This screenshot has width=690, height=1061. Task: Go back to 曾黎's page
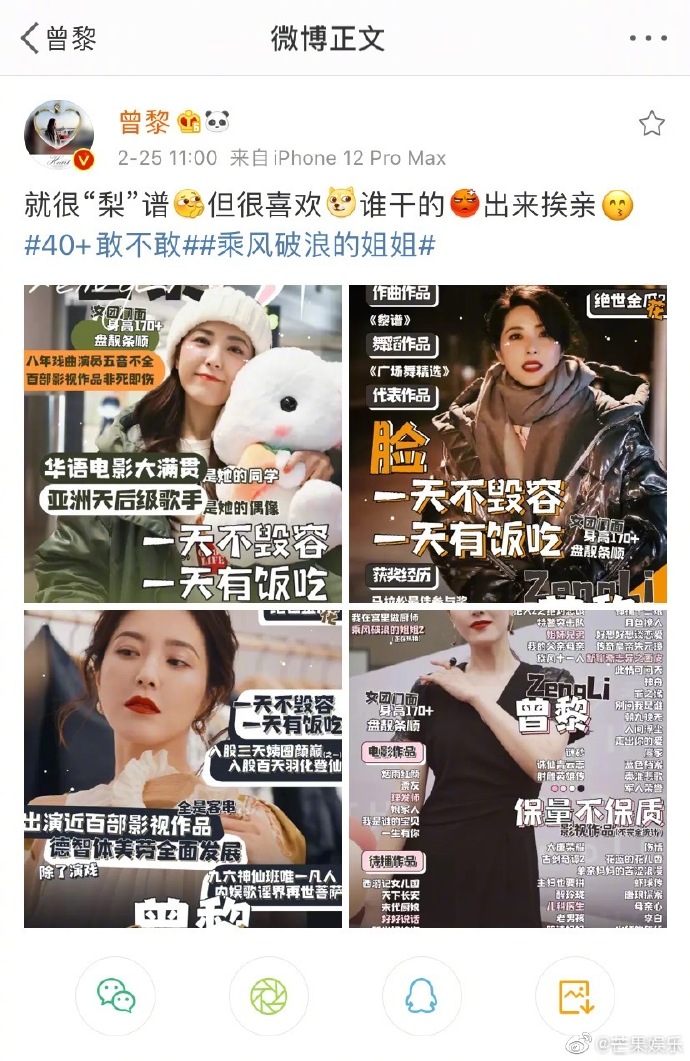coord(58,38)
